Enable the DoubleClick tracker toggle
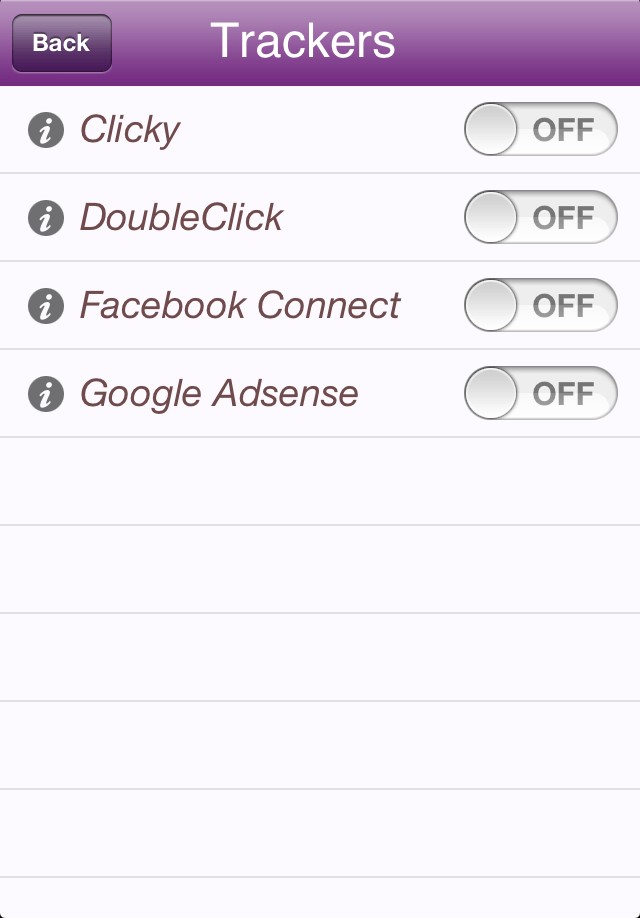 tap(540, 218)
